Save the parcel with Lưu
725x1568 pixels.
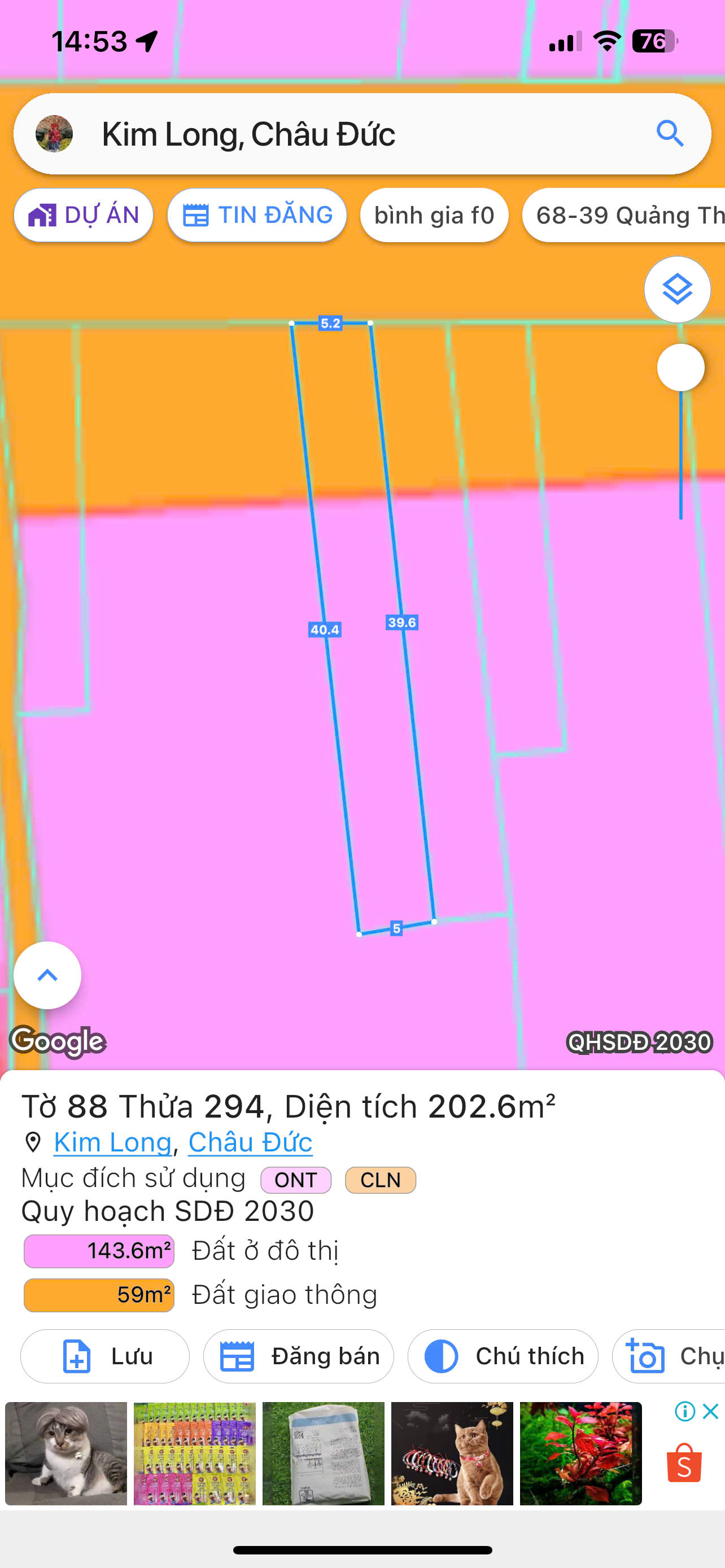click(104, 1356)
